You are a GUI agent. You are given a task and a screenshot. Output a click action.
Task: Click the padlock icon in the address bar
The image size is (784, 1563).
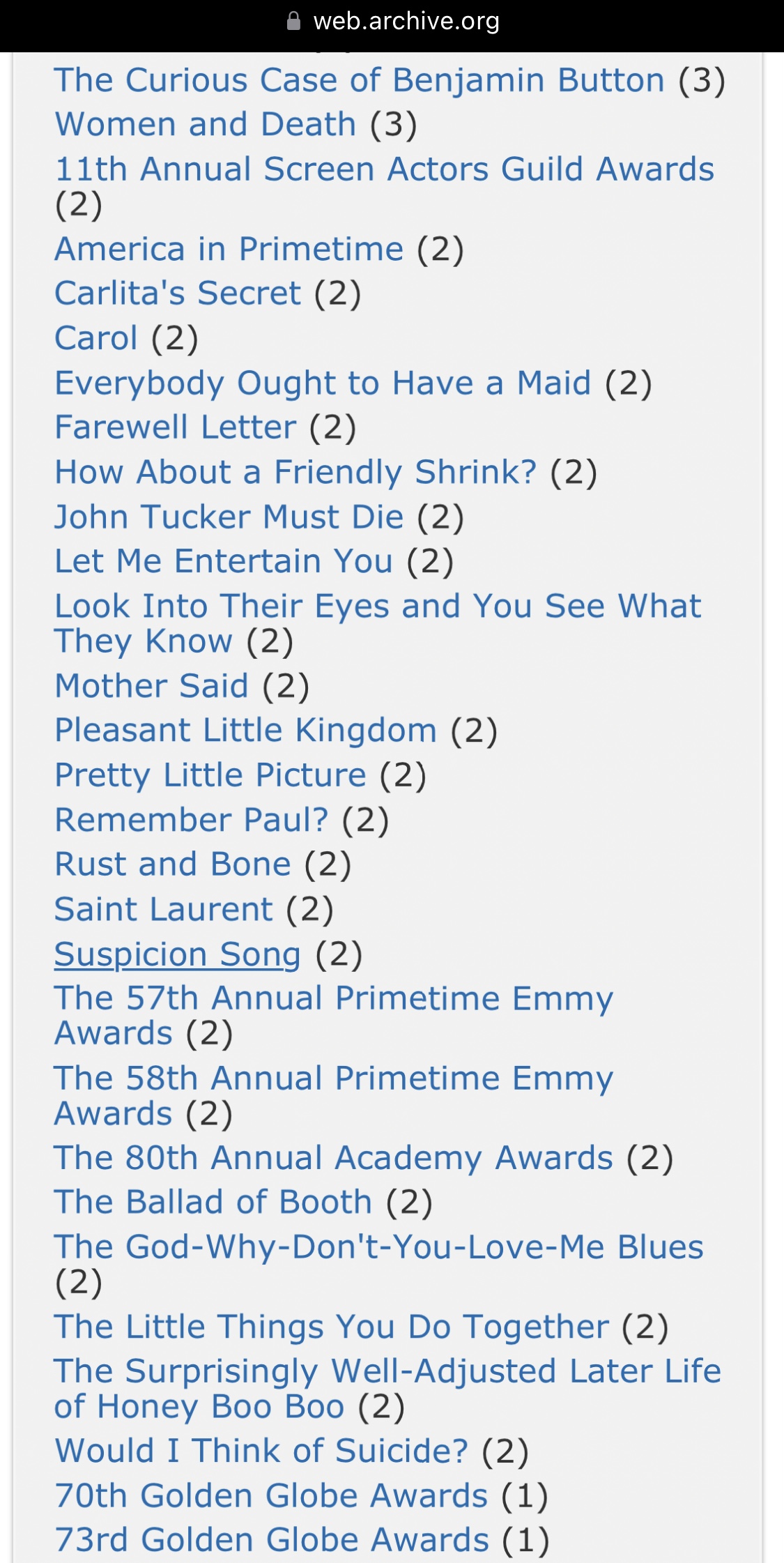[x=293, y=22]
